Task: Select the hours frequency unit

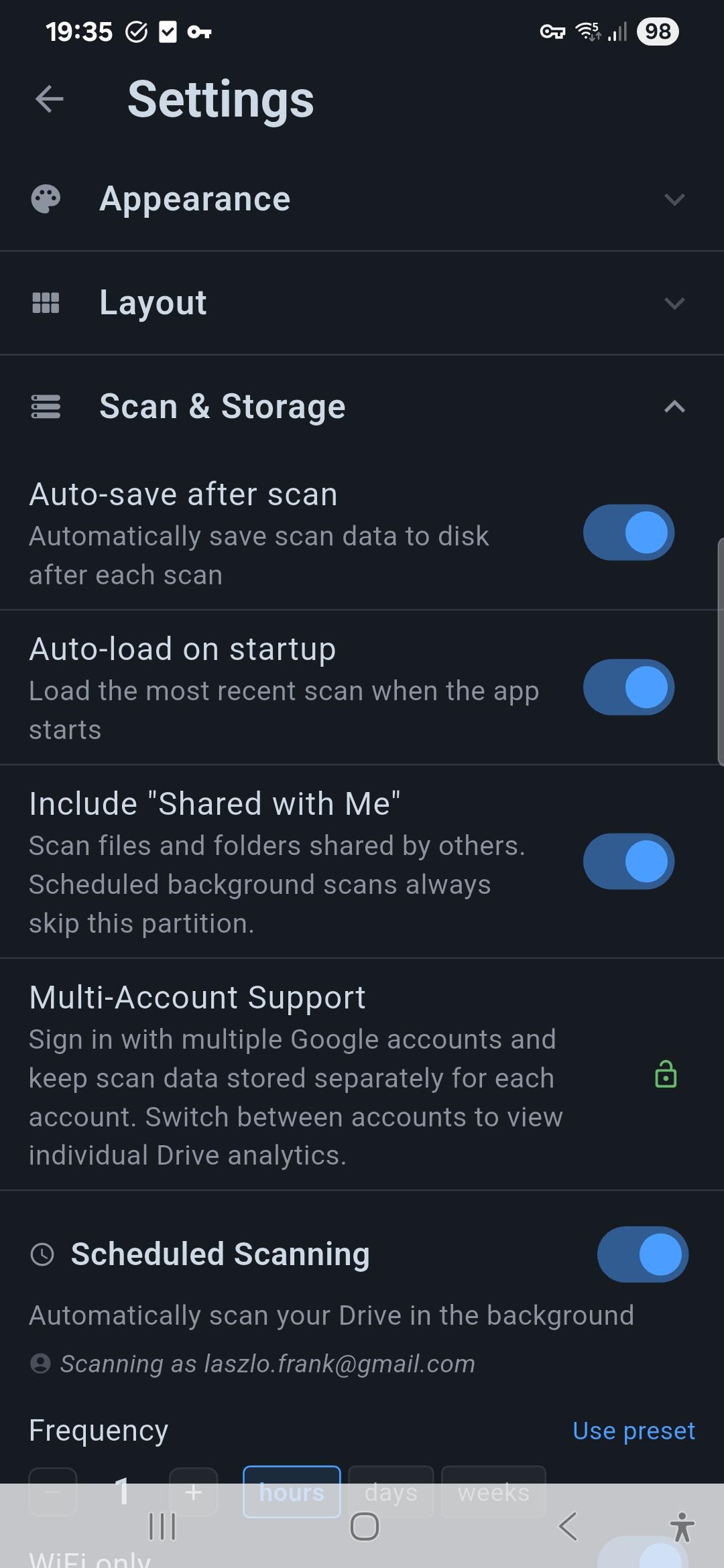Action: pyautogui.click(x=292, y=1492)
